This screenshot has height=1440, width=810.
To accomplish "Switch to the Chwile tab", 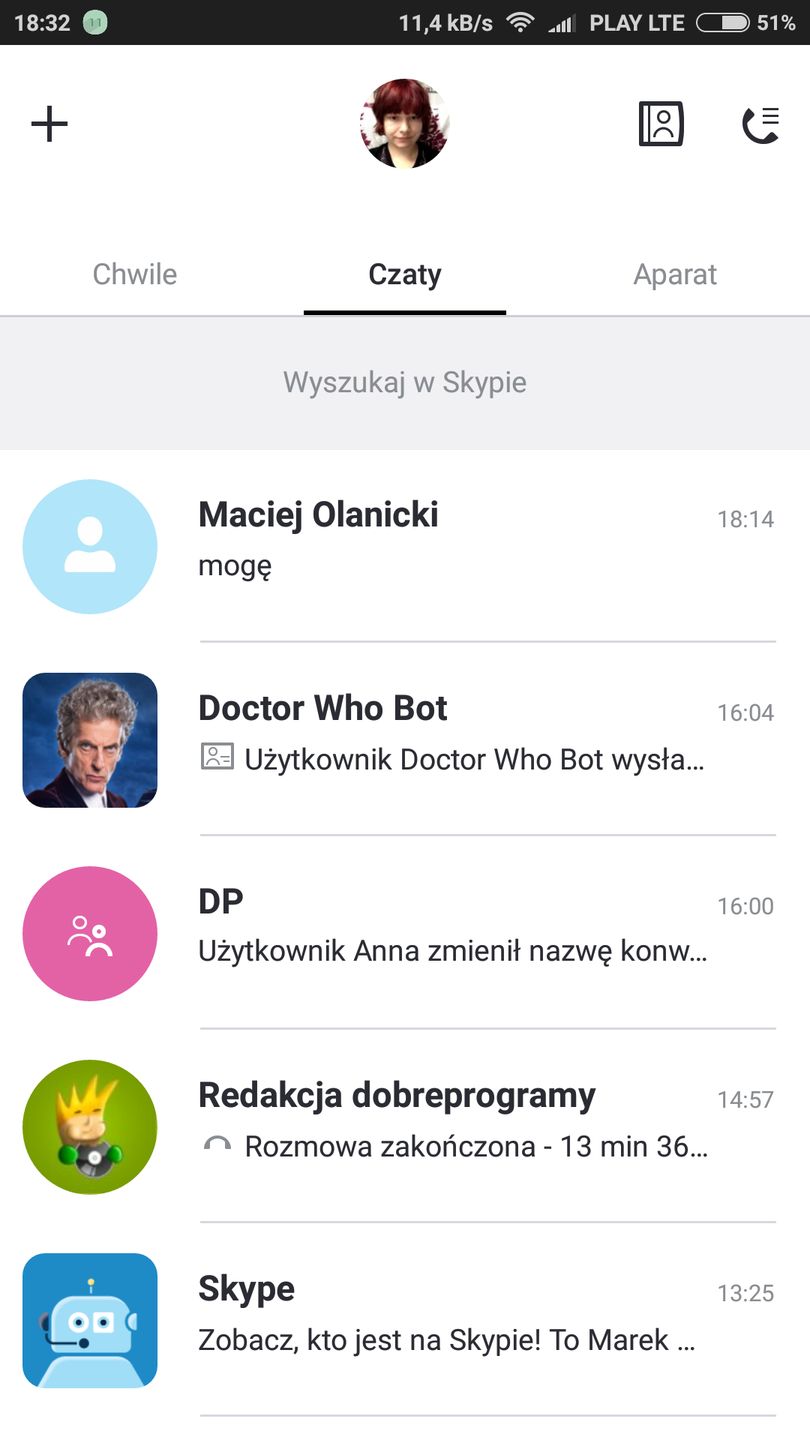I will click(x=134, y=274).
